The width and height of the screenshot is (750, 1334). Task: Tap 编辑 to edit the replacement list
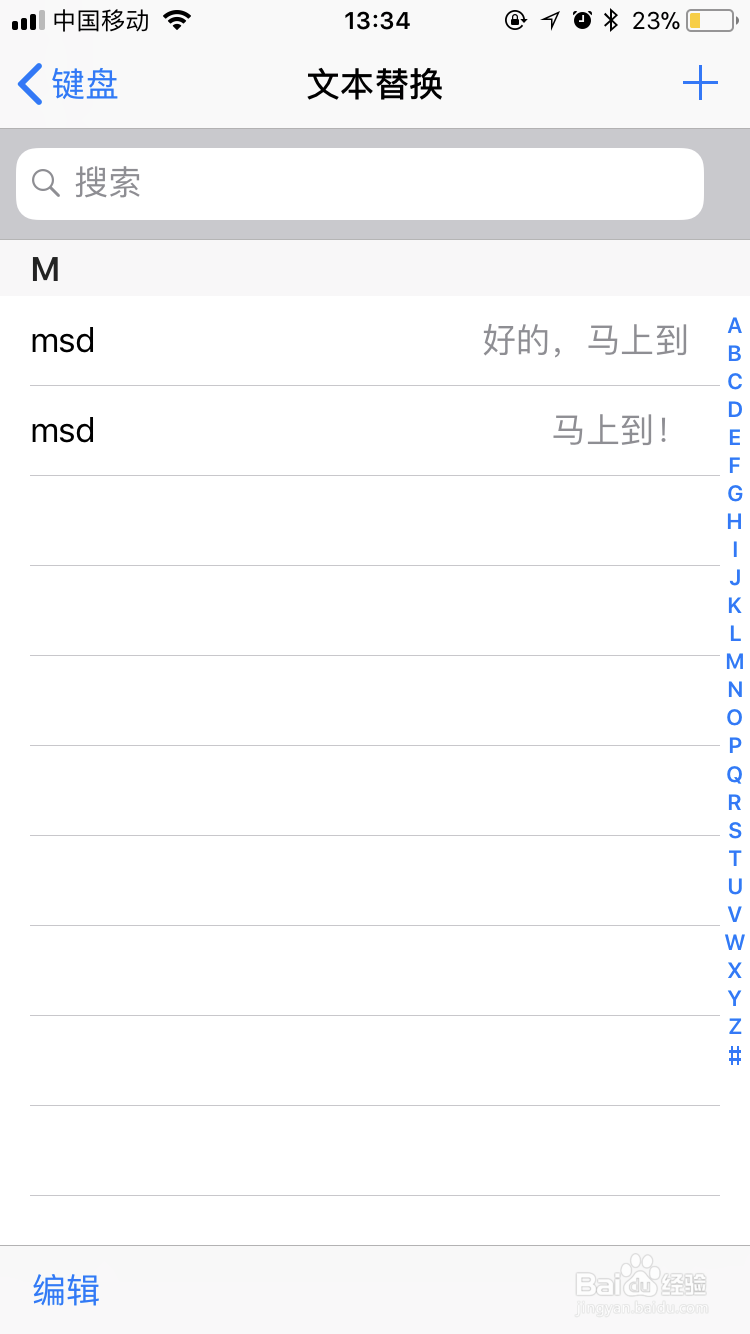[64, 1291]
